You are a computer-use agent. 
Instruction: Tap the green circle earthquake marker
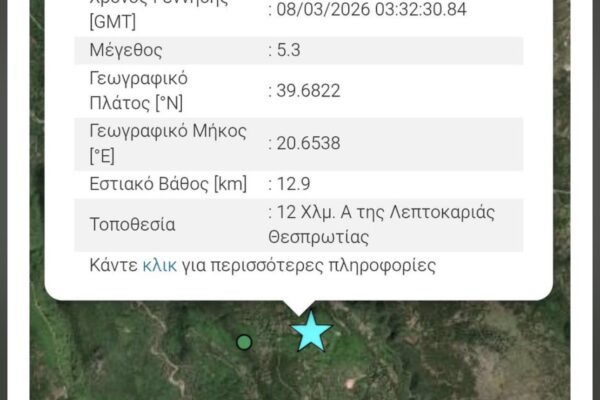(x=244, y=342)
